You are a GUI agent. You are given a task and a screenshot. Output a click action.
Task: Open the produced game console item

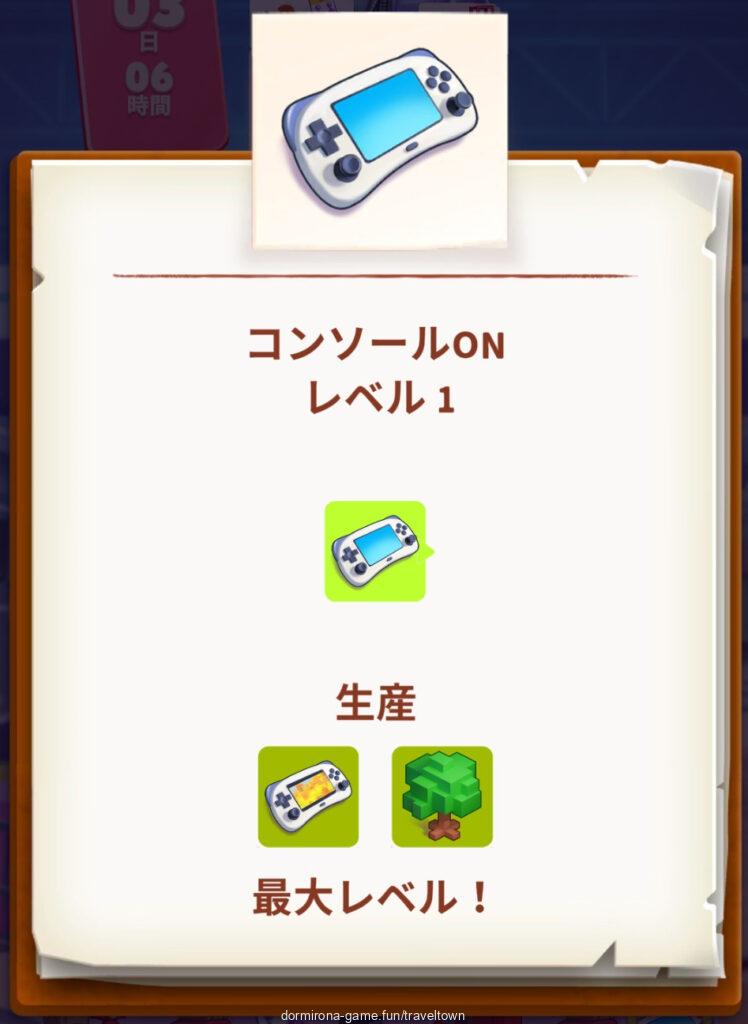(x=308, y=796)
